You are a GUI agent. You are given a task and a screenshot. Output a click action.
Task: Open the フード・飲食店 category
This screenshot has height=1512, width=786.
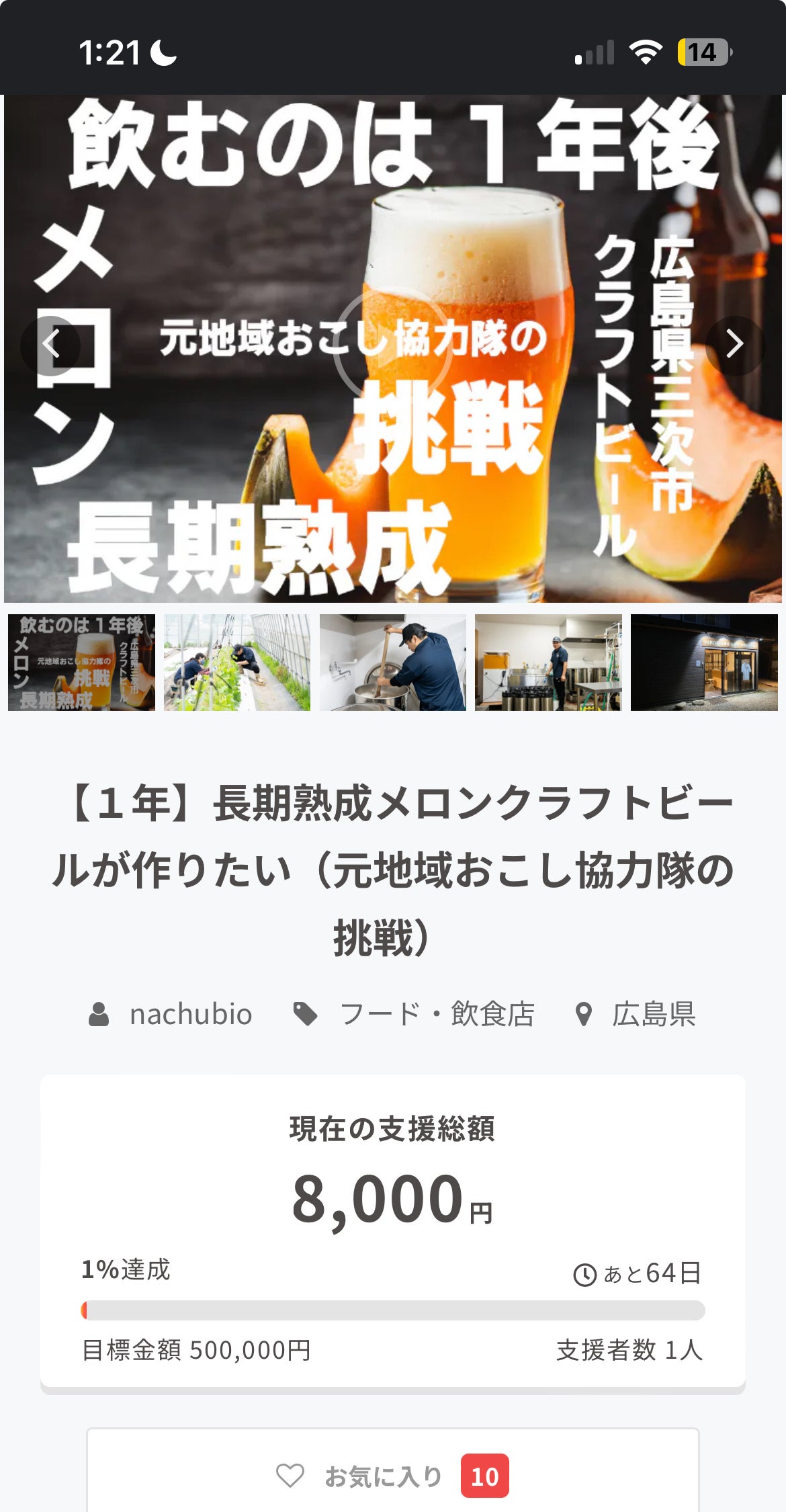click(437, 1014)
